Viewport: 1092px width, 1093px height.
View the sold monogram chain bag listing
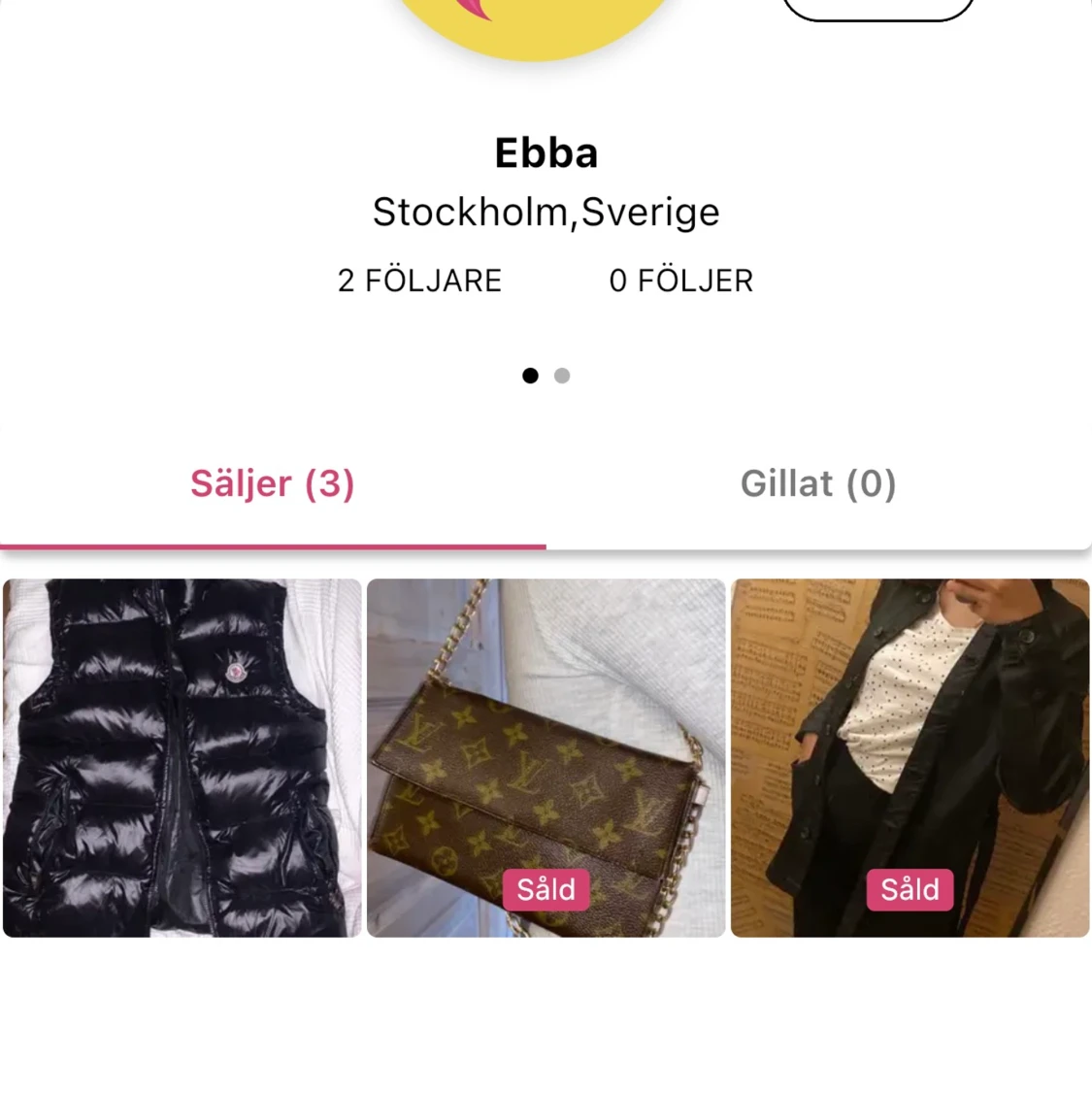(546, 758)
